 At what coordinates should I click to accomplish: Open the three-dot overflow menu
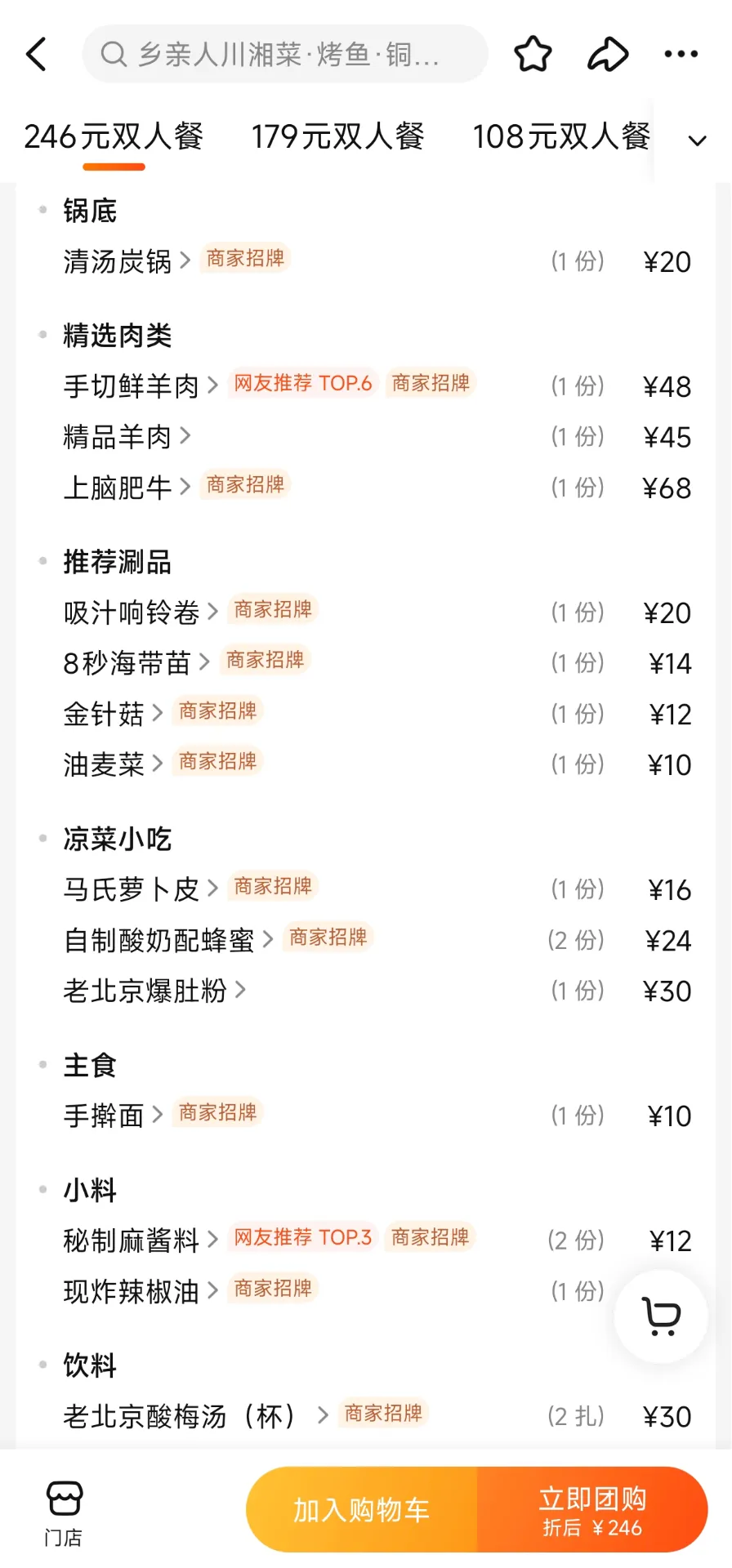click(681, 55)
